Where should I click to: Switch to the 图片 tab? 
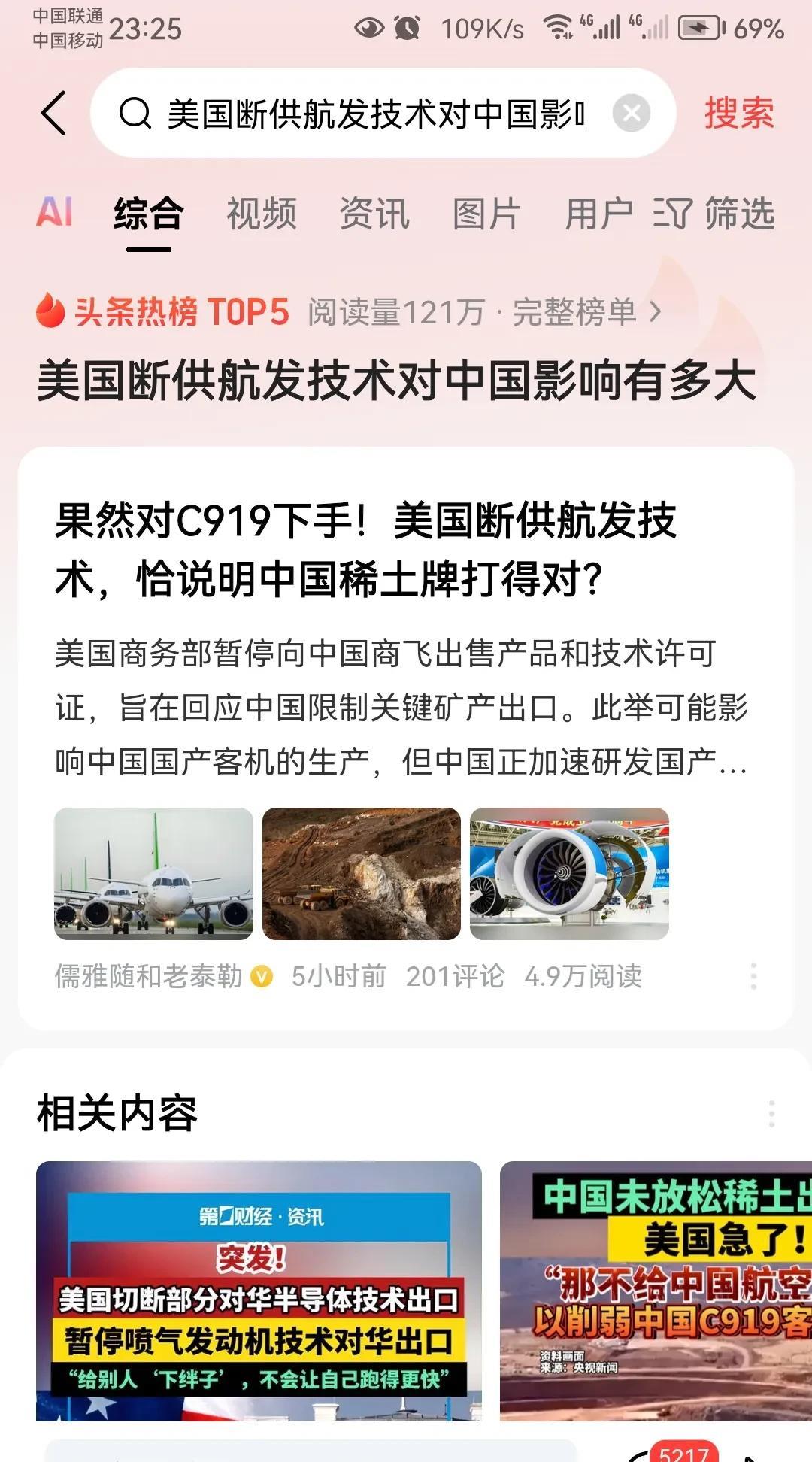(486, 214)
